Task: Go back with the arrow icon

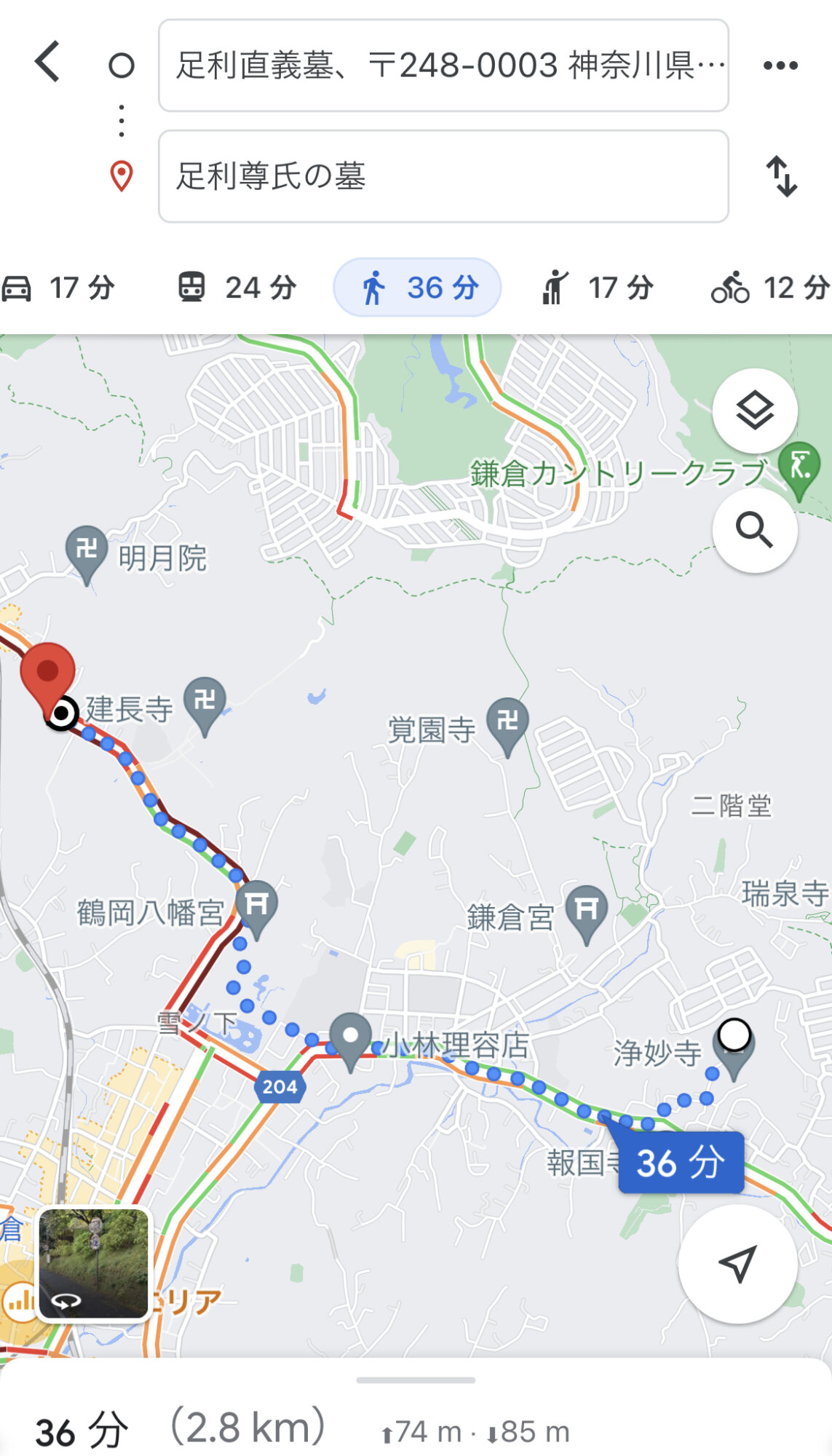Action: click(48, 62)
